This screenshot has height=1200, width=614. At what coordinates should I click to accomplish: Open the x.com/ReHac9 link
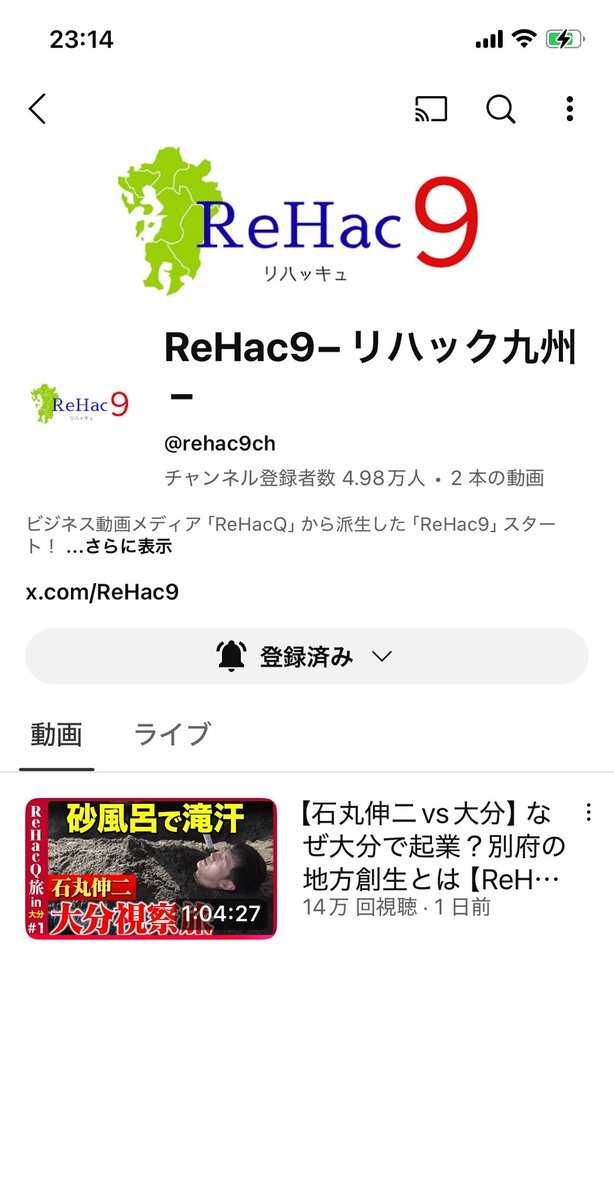pos(102,592)
